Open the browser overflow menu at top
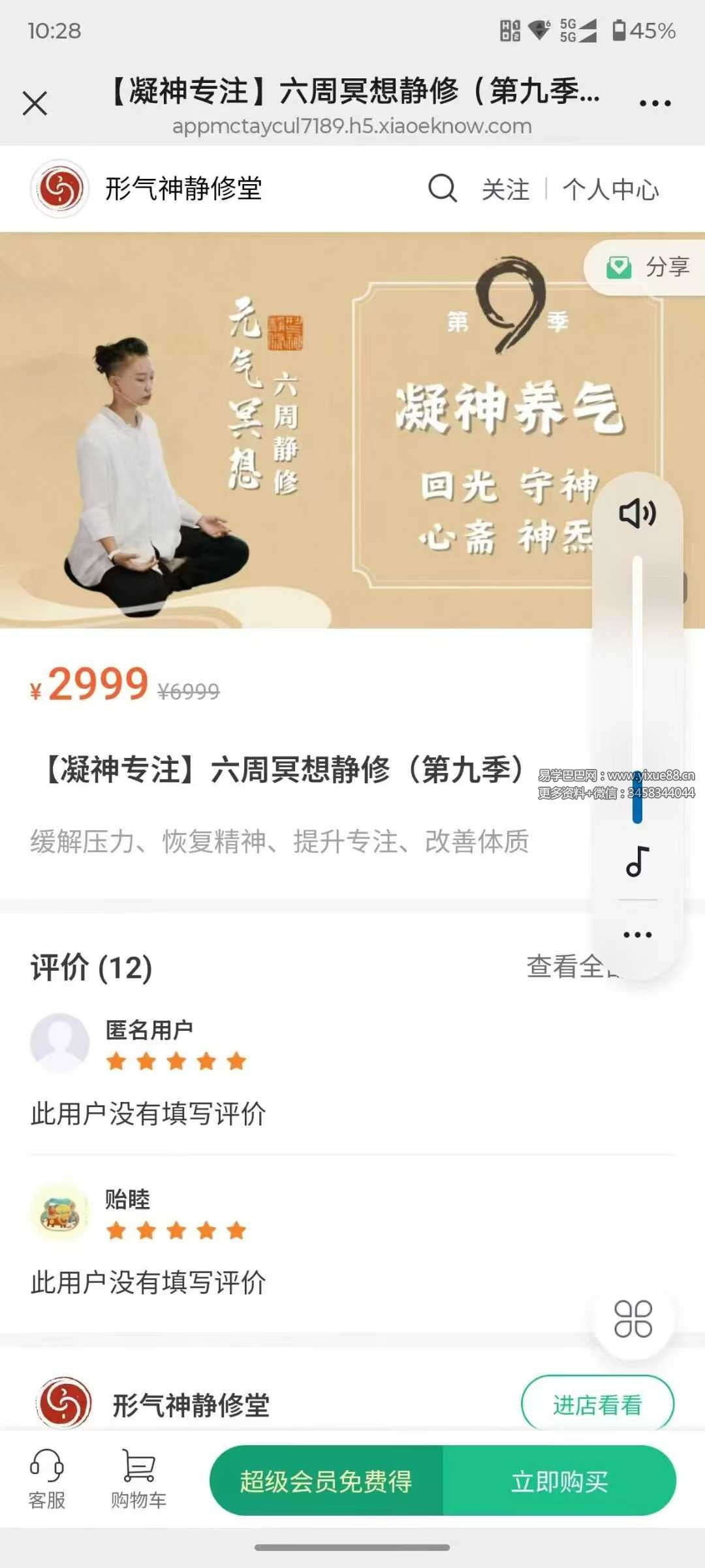This screenshot has width=705, height=1568. [655, 103]
